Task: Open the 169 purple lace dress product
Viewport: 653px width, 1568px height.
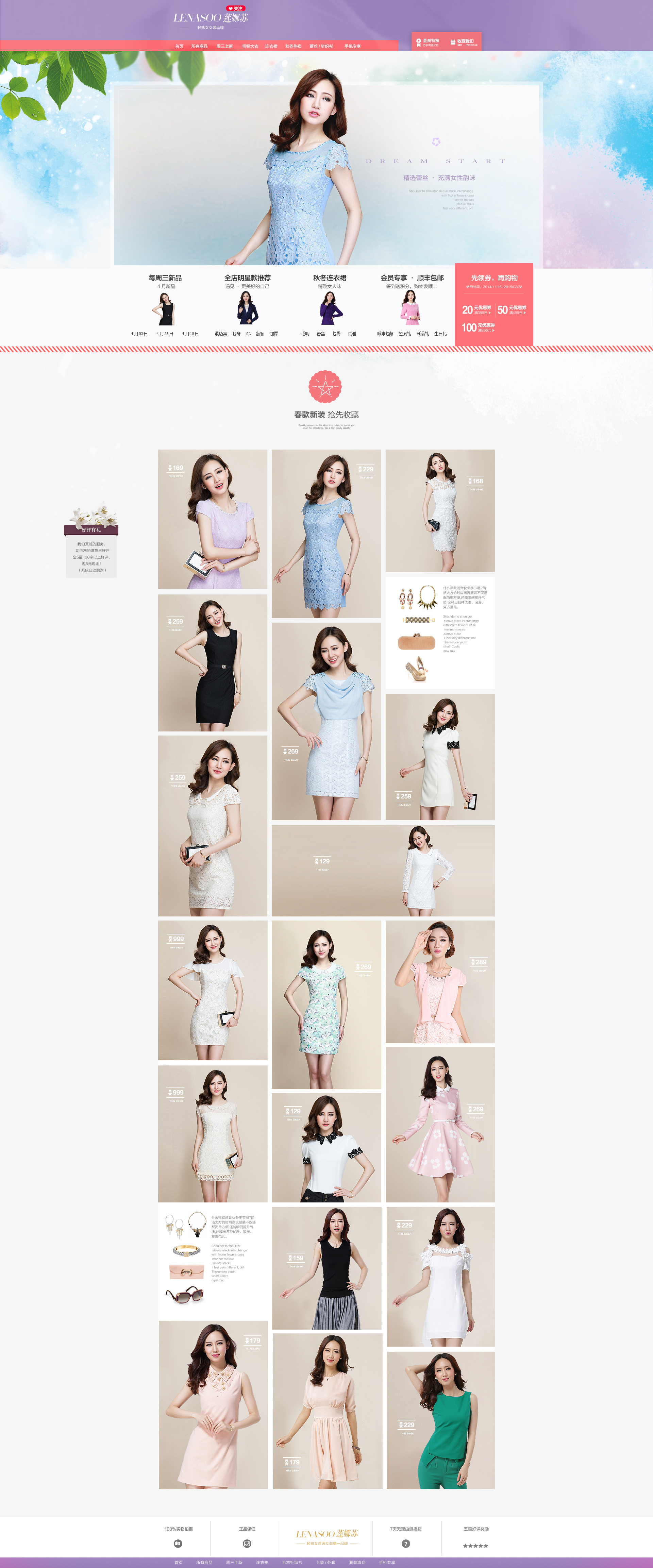Action: pyautogui.click(x=212, y=519)
